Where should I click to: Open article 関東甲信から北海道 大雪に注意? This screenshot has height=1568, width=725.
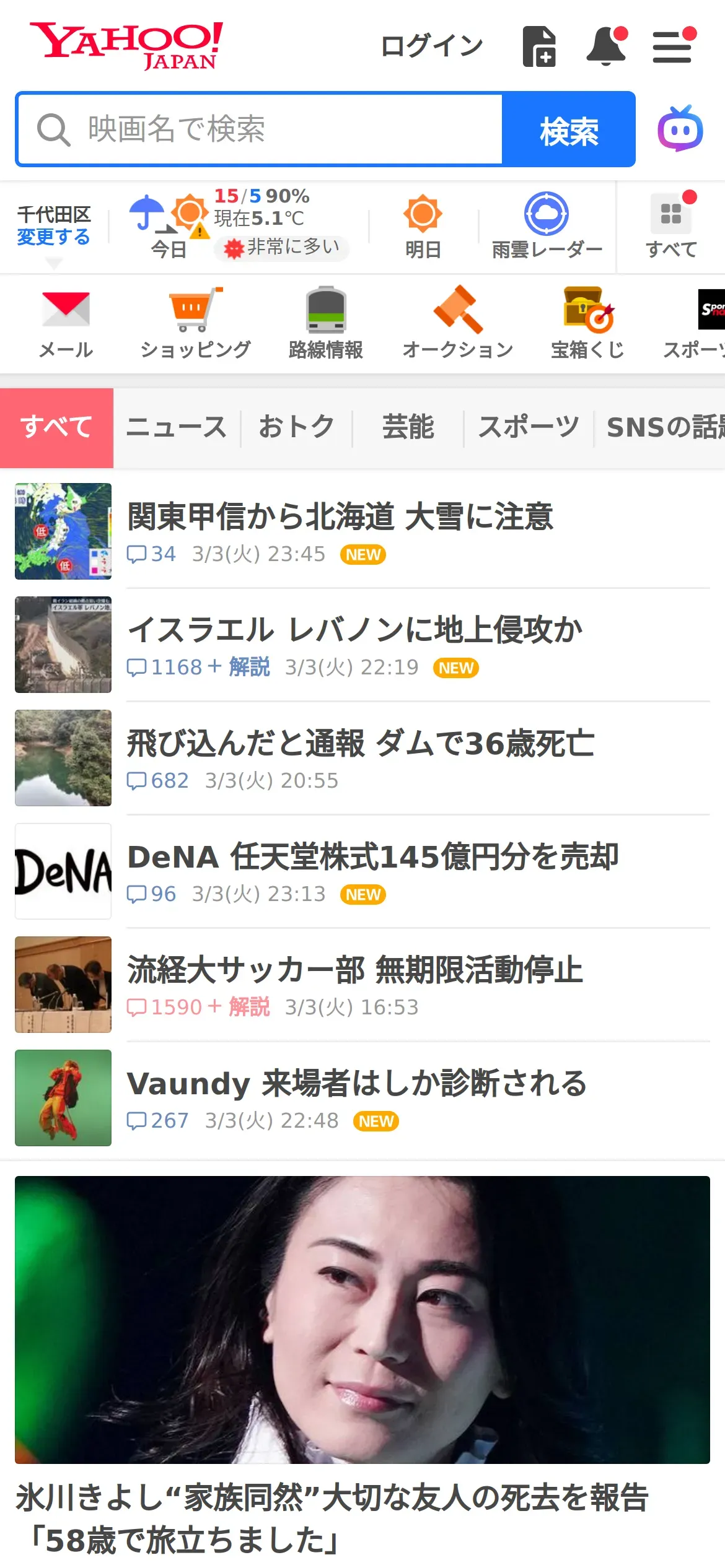coord(340,516)
